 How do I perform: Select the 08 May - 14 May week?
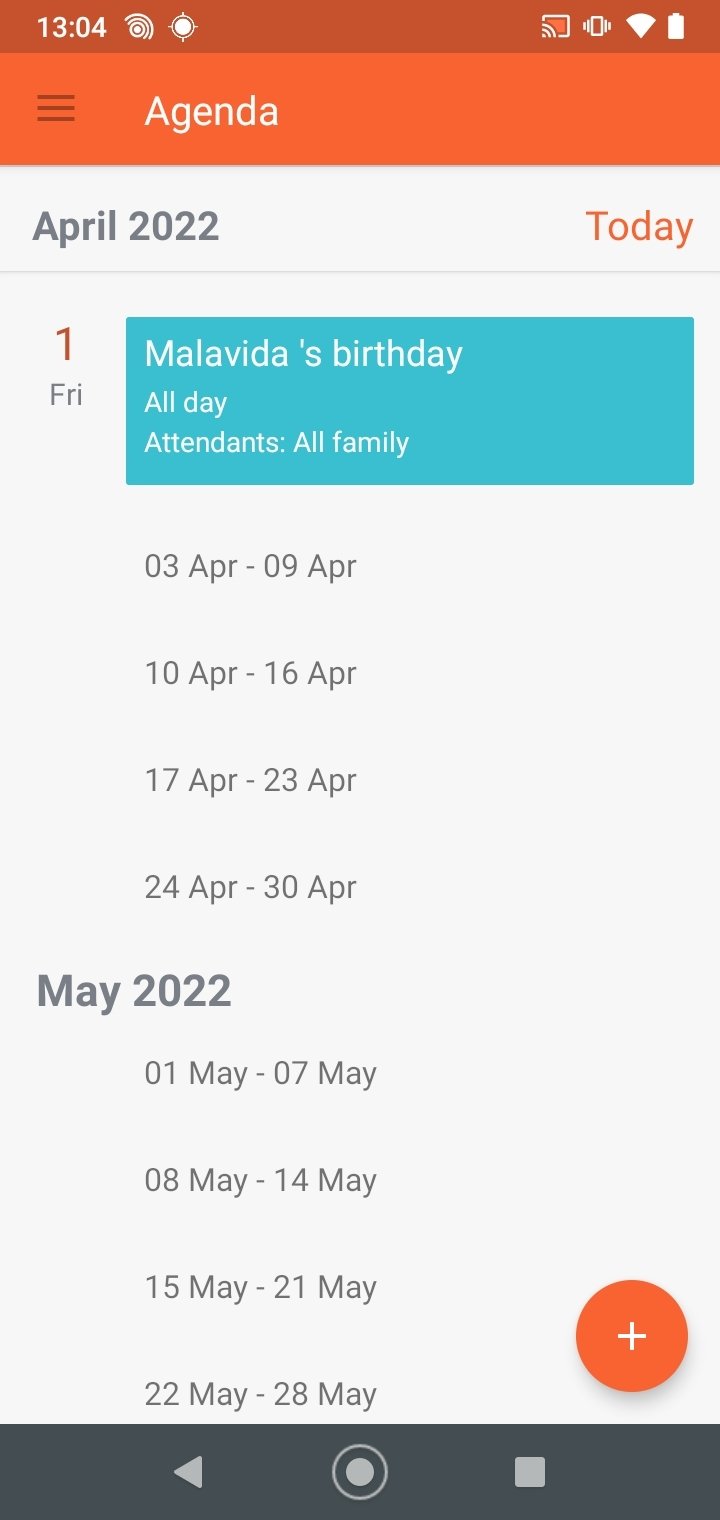(261, 1181)
